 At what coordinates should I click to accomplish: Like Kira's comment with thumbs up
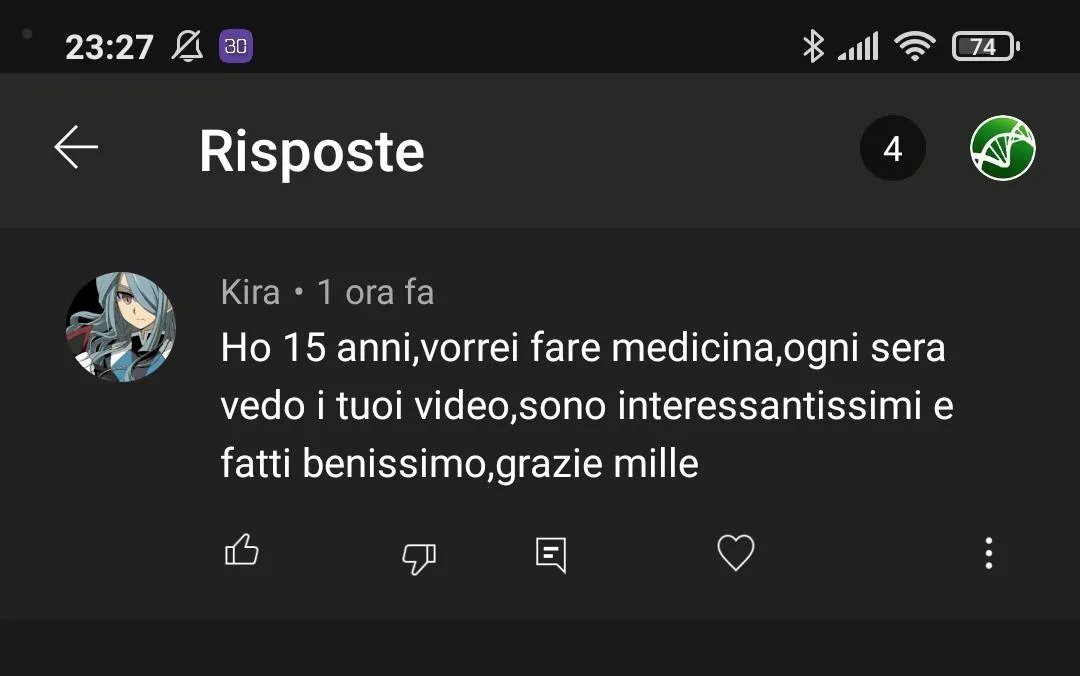pyautogui.click(x=242, y=551)
